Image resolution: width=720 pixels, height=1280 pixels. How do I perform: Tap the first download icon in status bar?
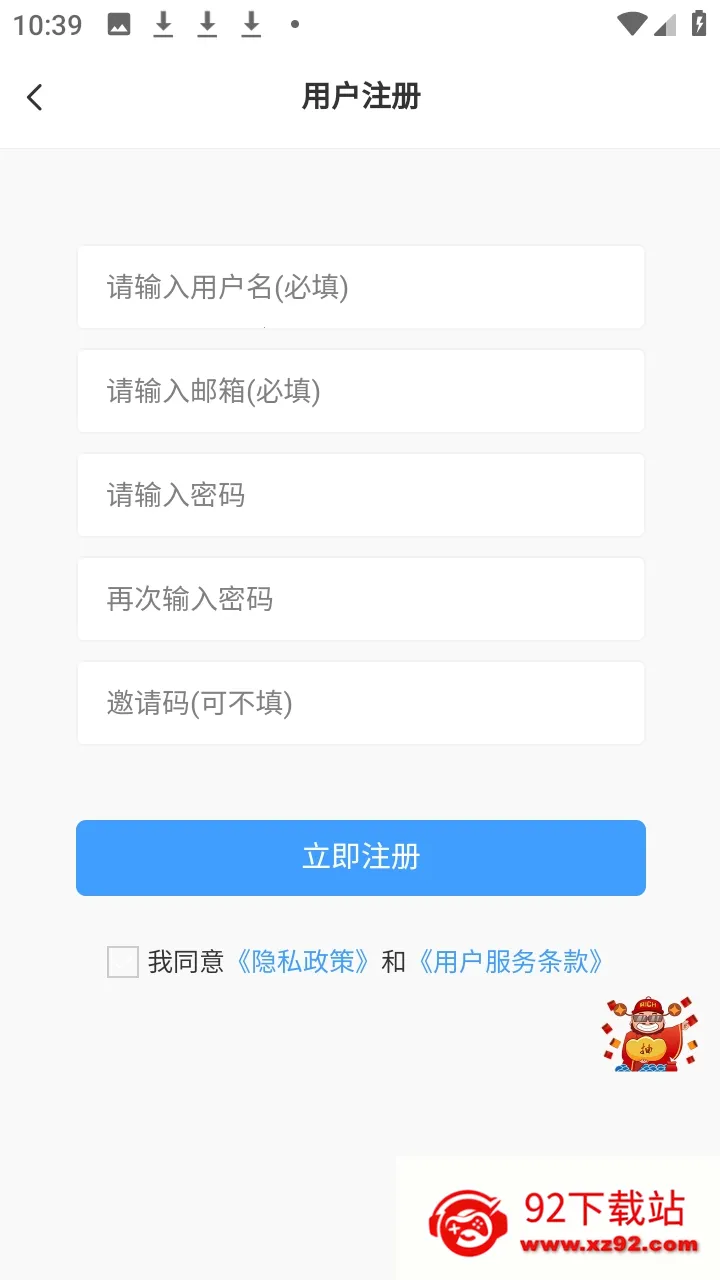(162, 24)
